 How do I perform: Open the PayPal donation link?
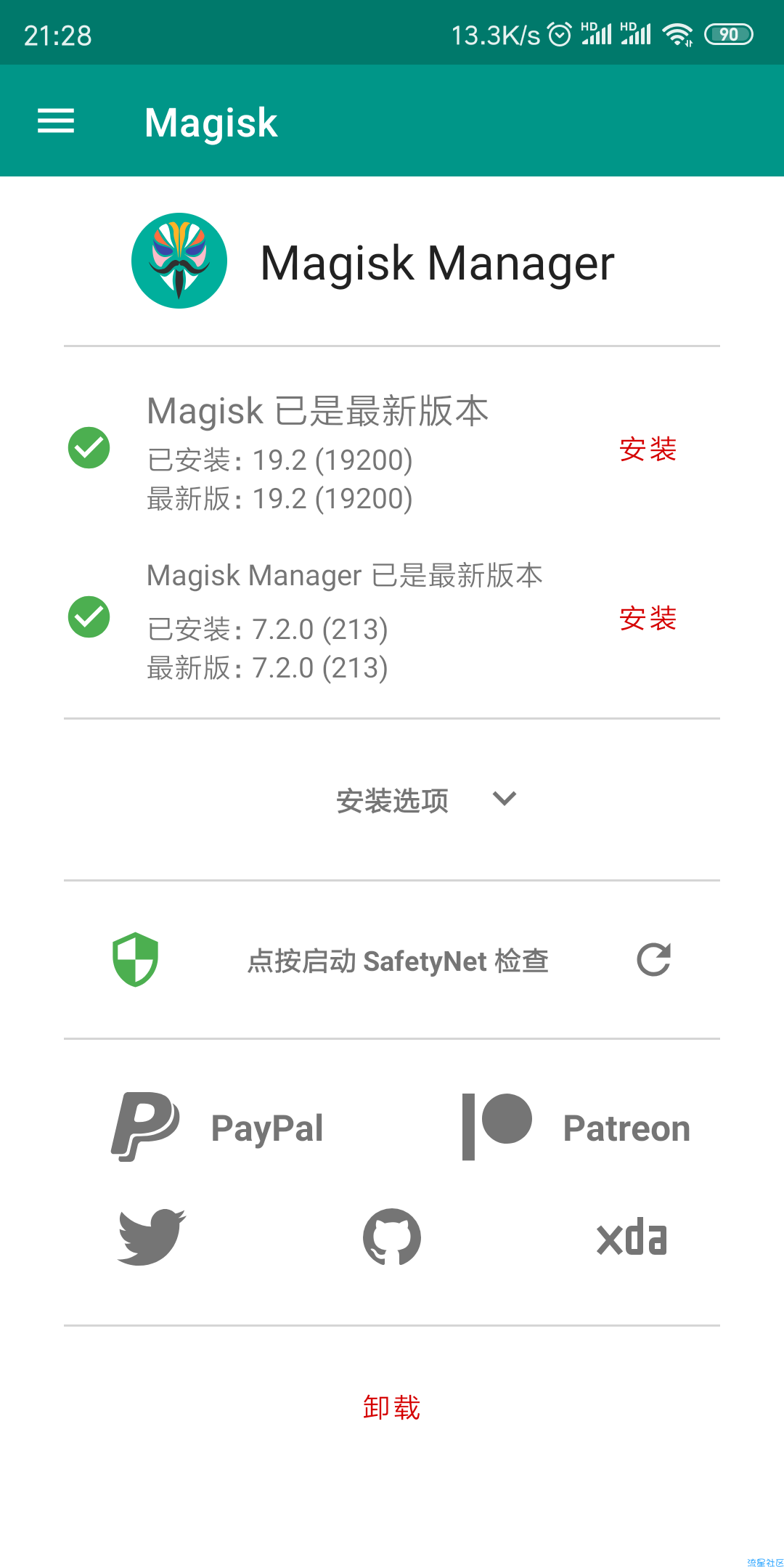(x=218, y=1128)
